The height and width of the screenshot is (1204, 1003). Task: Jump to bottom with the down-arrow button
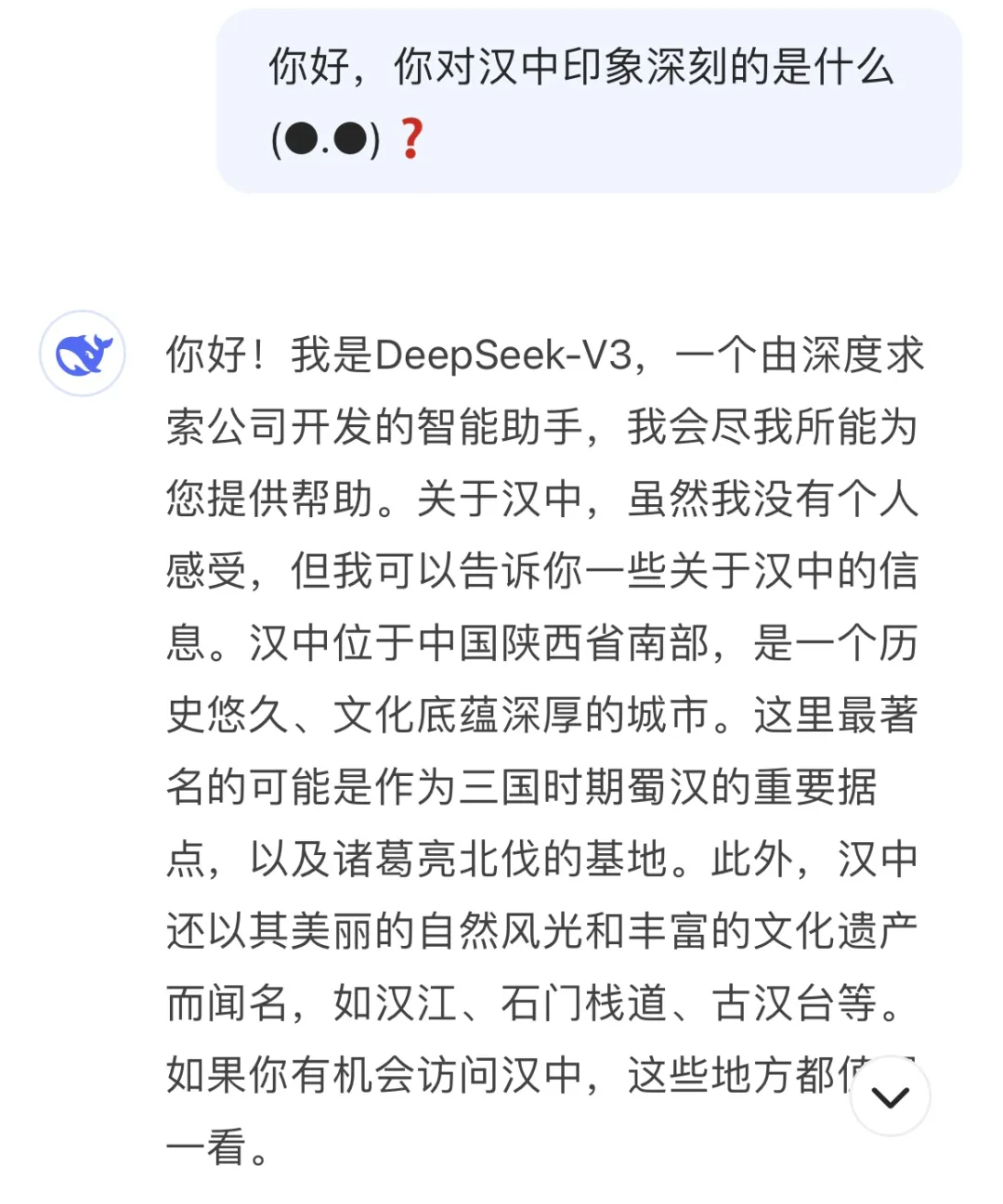890,1096
